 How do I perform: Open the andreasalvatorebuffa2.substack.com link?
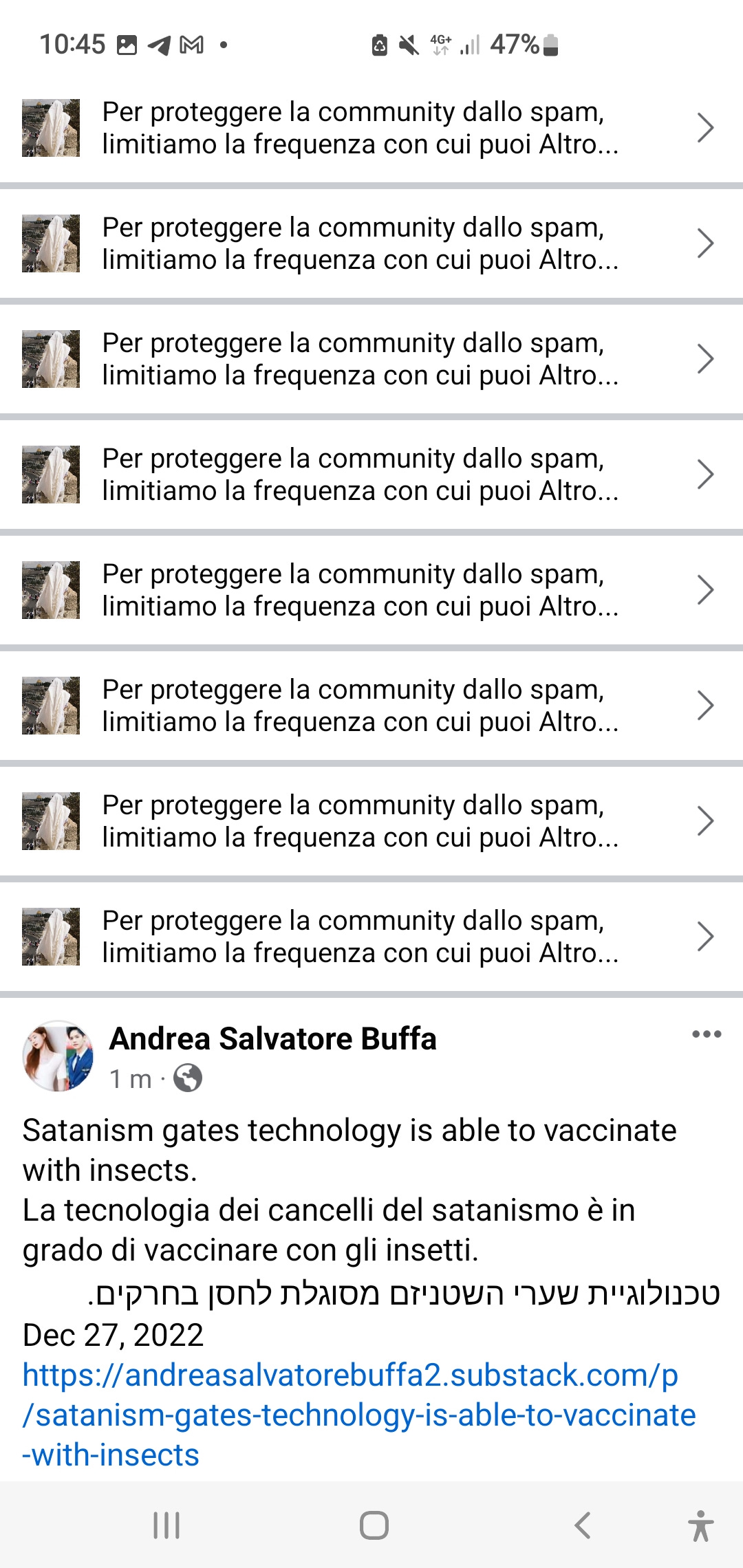[359, 1415]
